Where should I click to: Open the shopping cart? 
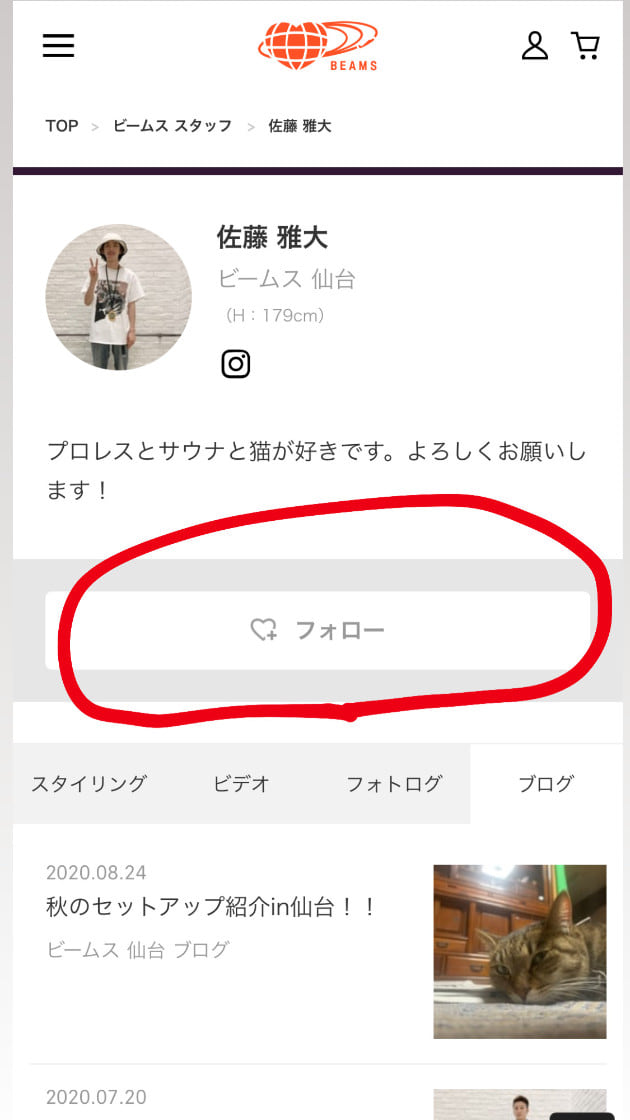click(x=585, y=46)
